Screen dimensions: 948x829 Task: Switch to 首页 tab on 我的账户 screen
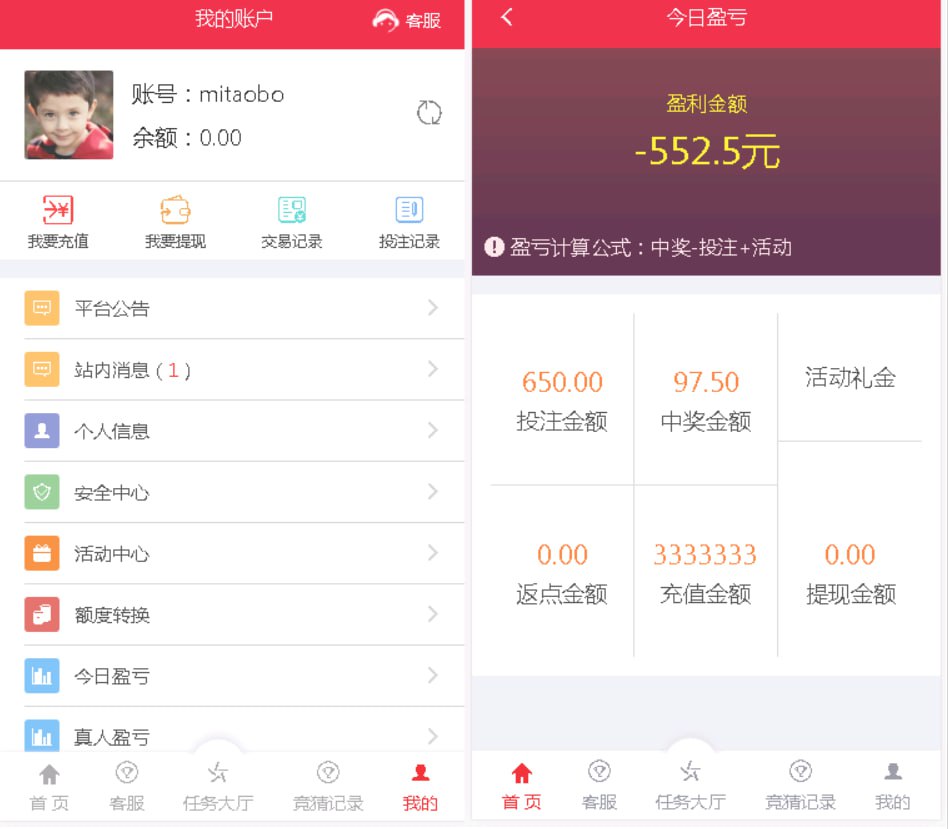click(x=49, y=788)
